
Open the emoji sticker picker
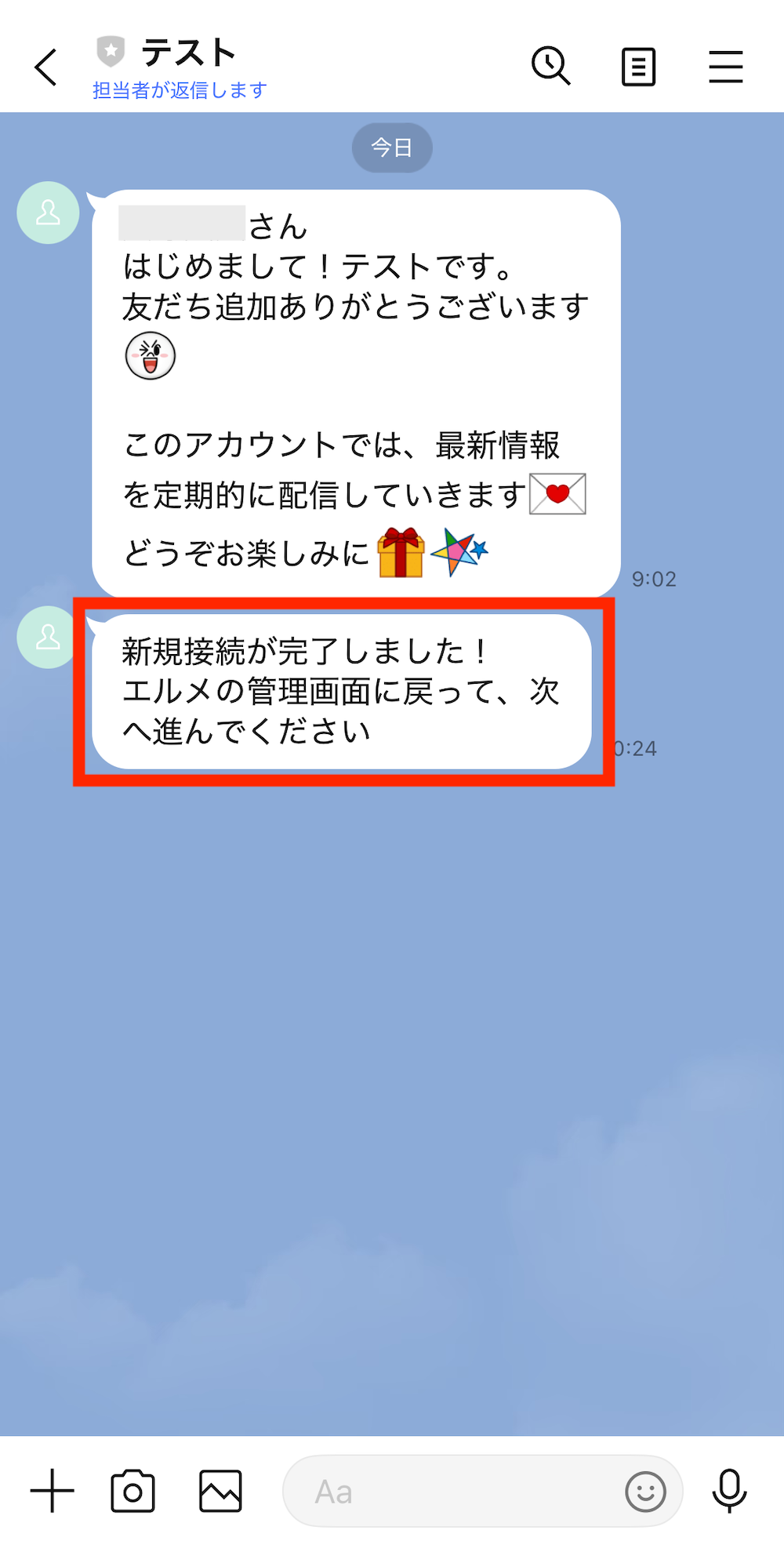point(645,1491)
